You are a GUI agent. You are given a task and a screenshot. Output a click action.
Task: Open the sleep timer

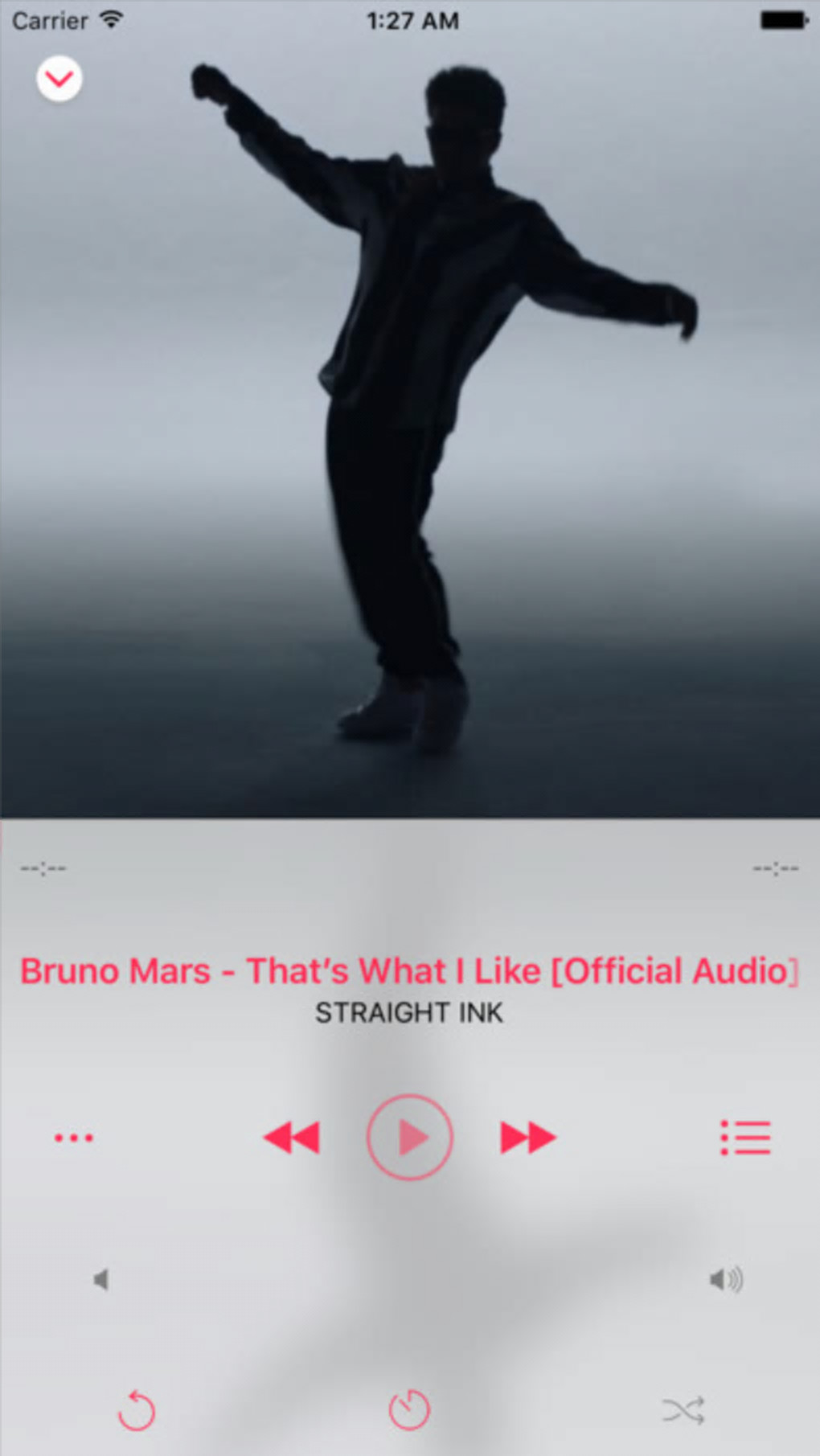[409, 1410]
